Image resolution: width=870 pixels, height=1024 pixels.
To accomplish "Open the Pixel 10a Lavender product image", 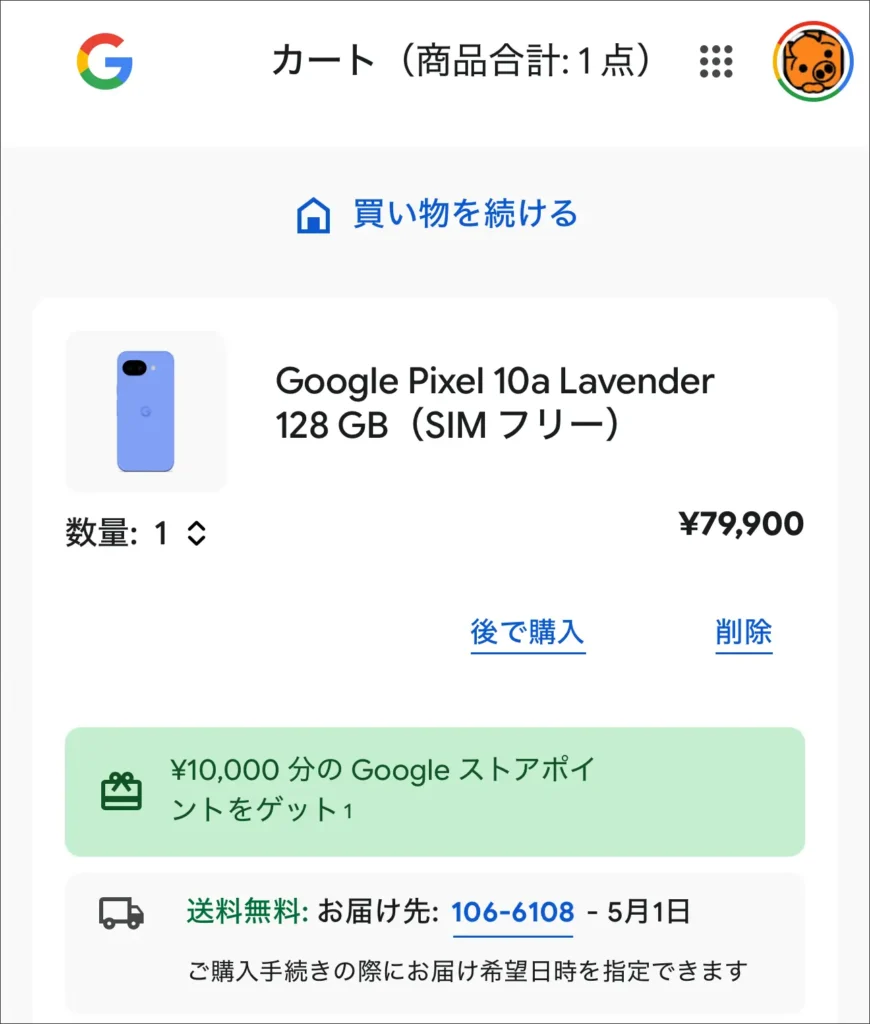I will [146, 411].
